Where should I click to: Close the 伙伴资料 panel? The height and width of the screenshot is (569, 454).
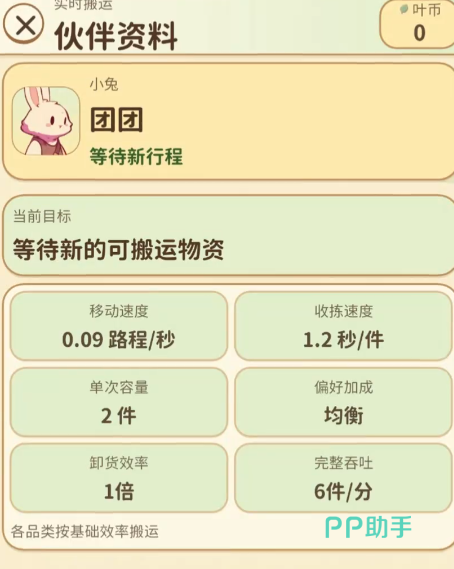click(24, 24)
